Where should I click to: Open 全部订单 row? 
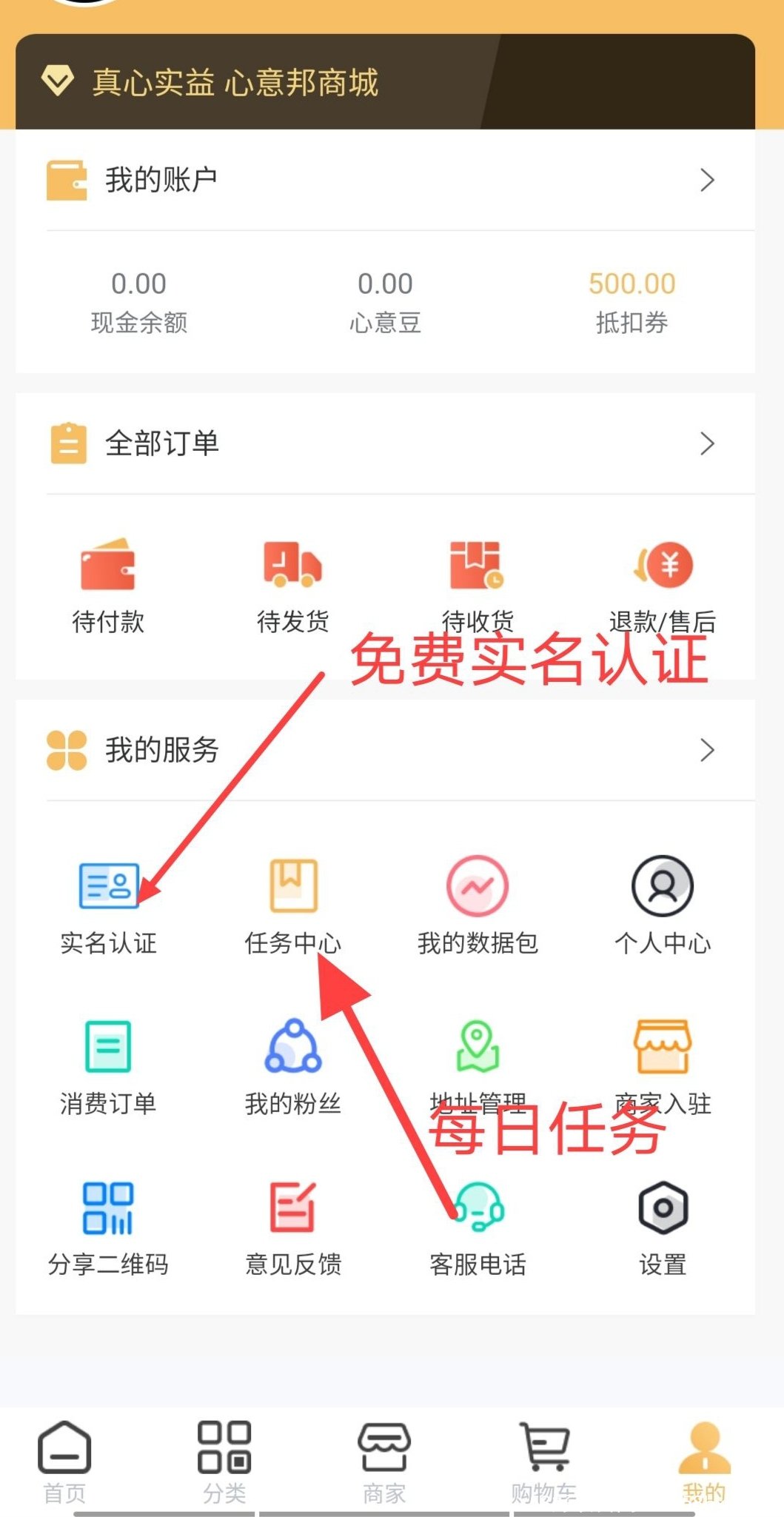click(x=385, y=443)
